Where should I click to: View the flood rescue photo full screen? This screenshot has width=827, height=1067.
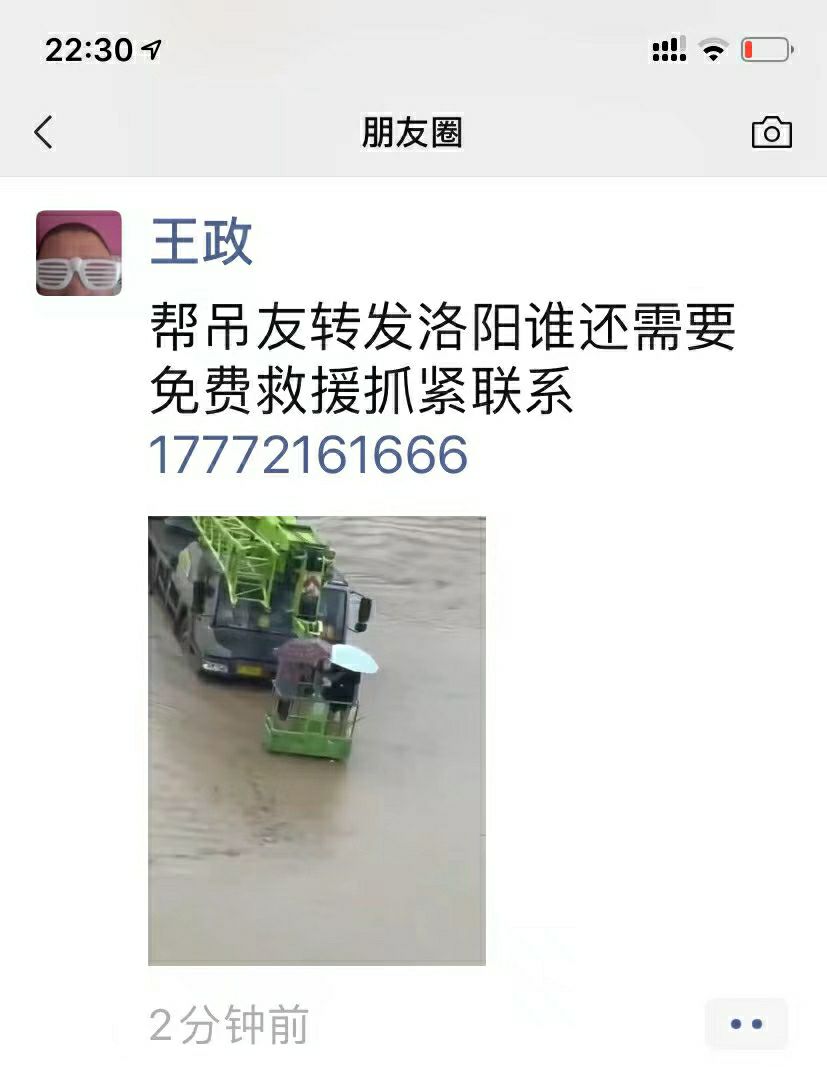[317, 740]
